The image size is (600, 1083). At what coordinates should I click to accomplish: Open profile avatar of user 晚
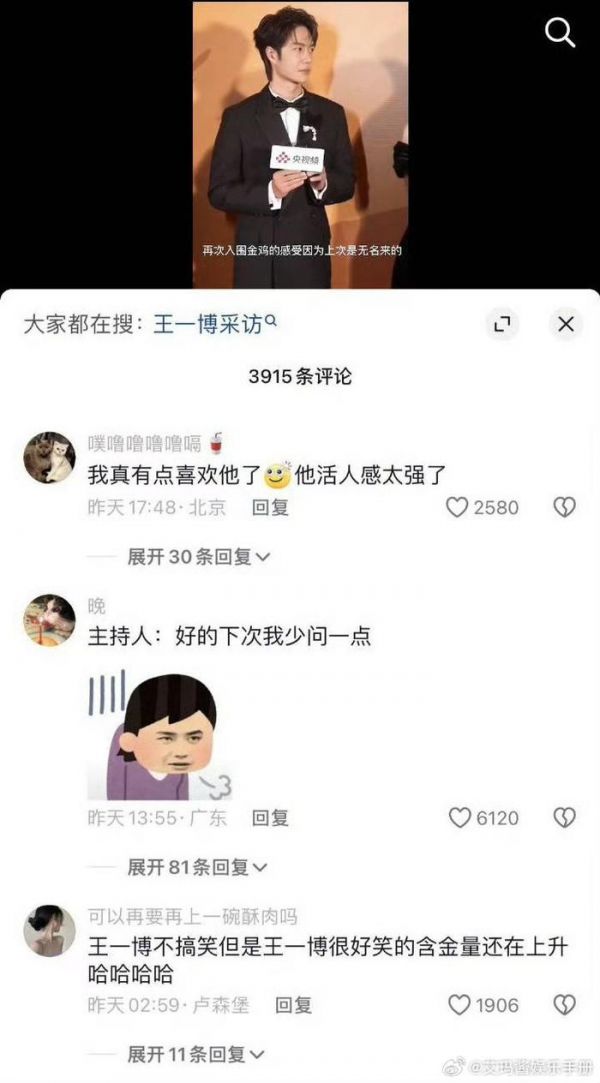[x=49, y=620]
